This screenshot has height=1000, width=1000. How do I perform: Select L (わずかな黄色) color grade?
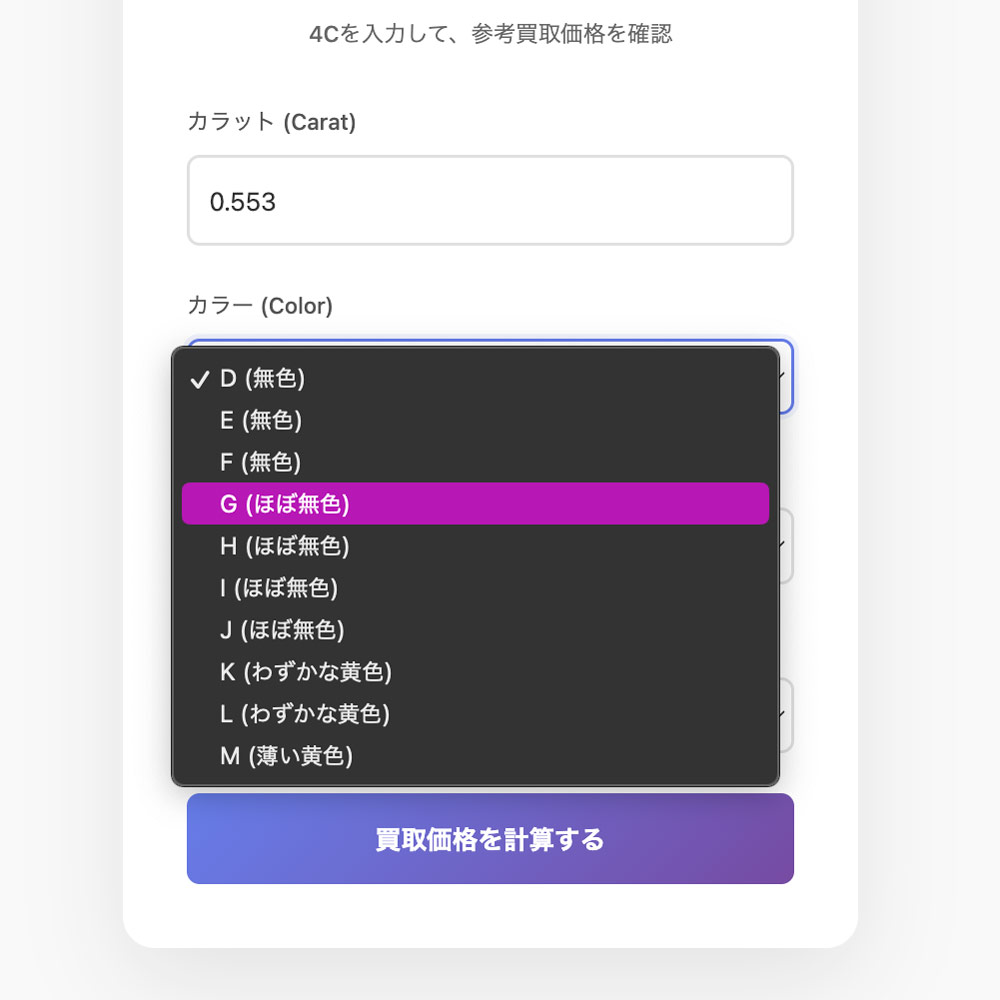coord(475,714)
